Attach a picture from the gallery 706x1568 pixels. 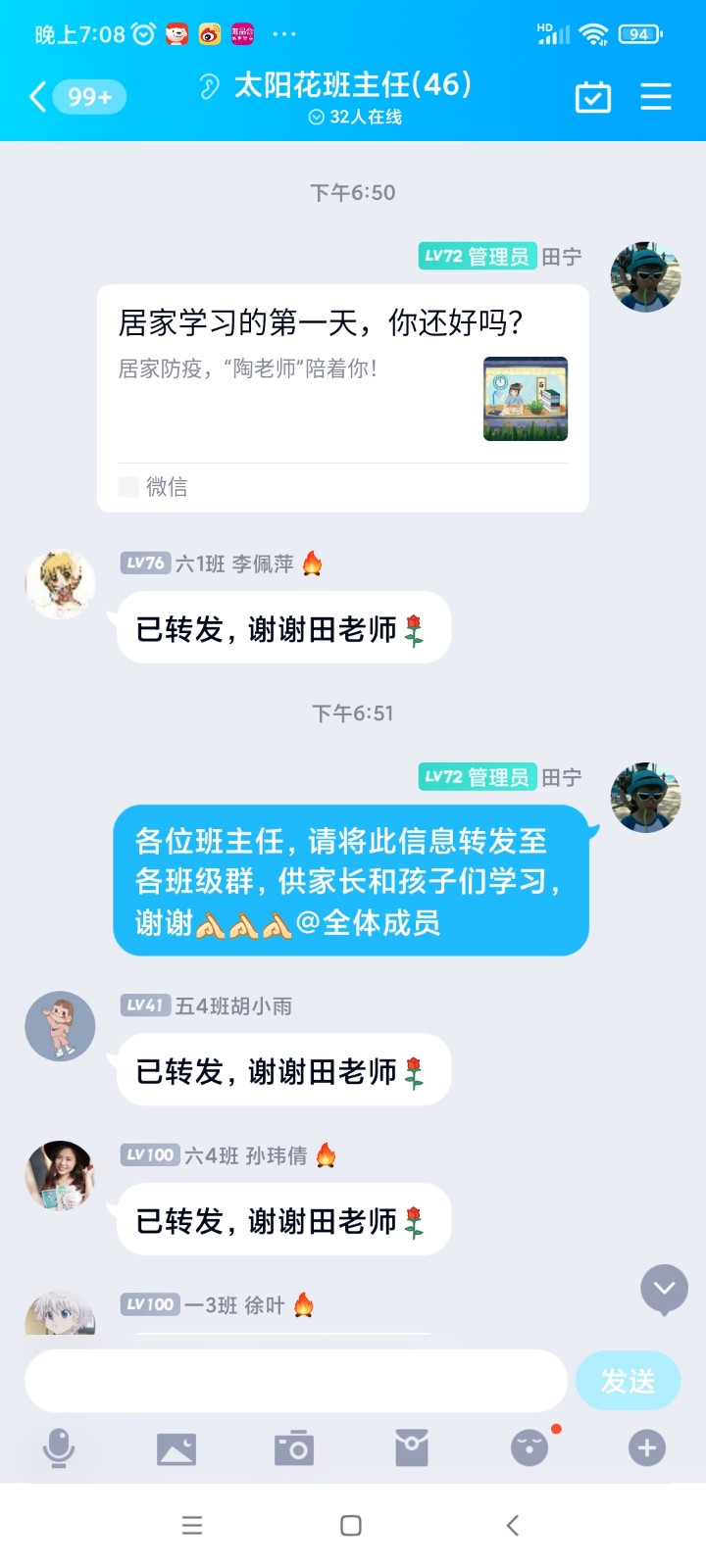tap(176, 1447)
